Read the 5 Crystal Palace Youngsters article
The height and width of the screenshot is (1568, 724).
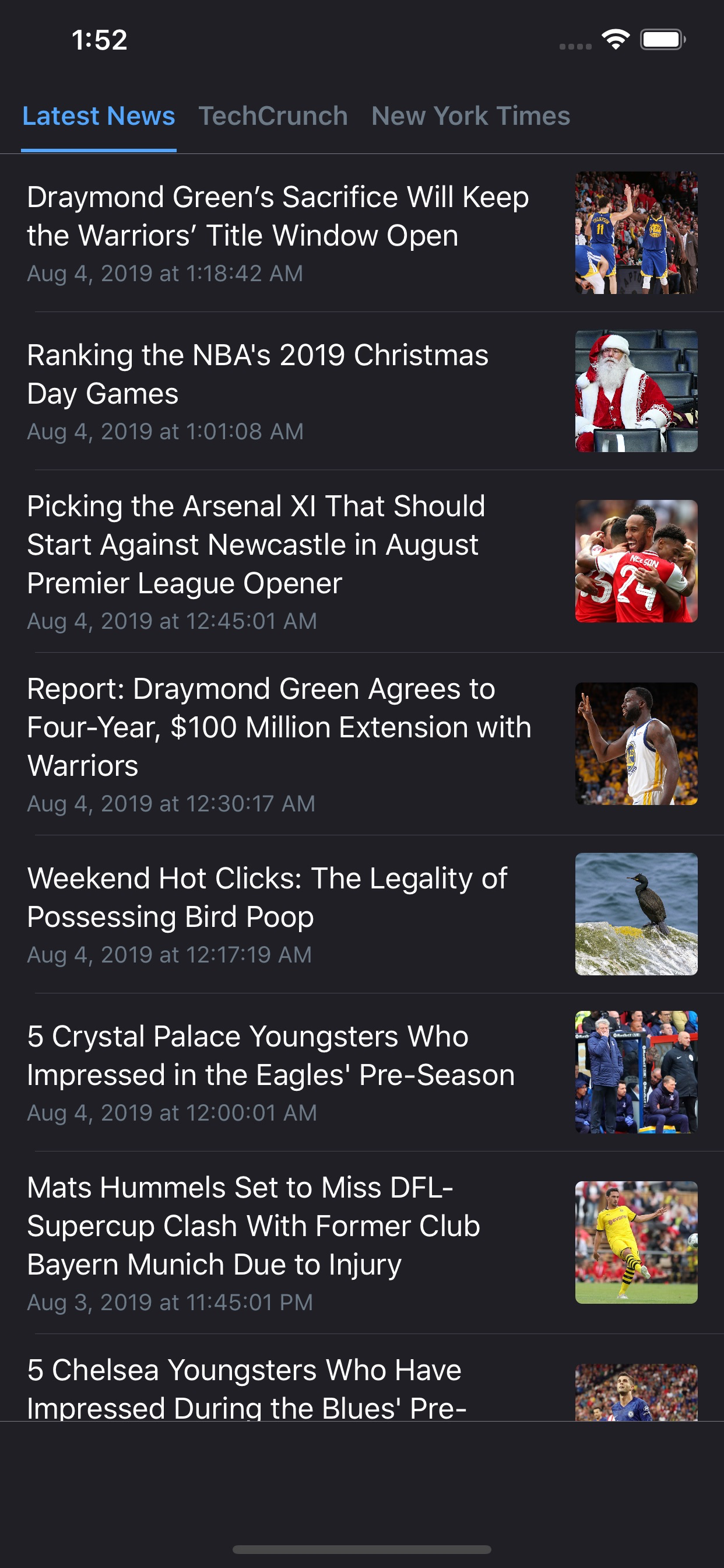270,1056
